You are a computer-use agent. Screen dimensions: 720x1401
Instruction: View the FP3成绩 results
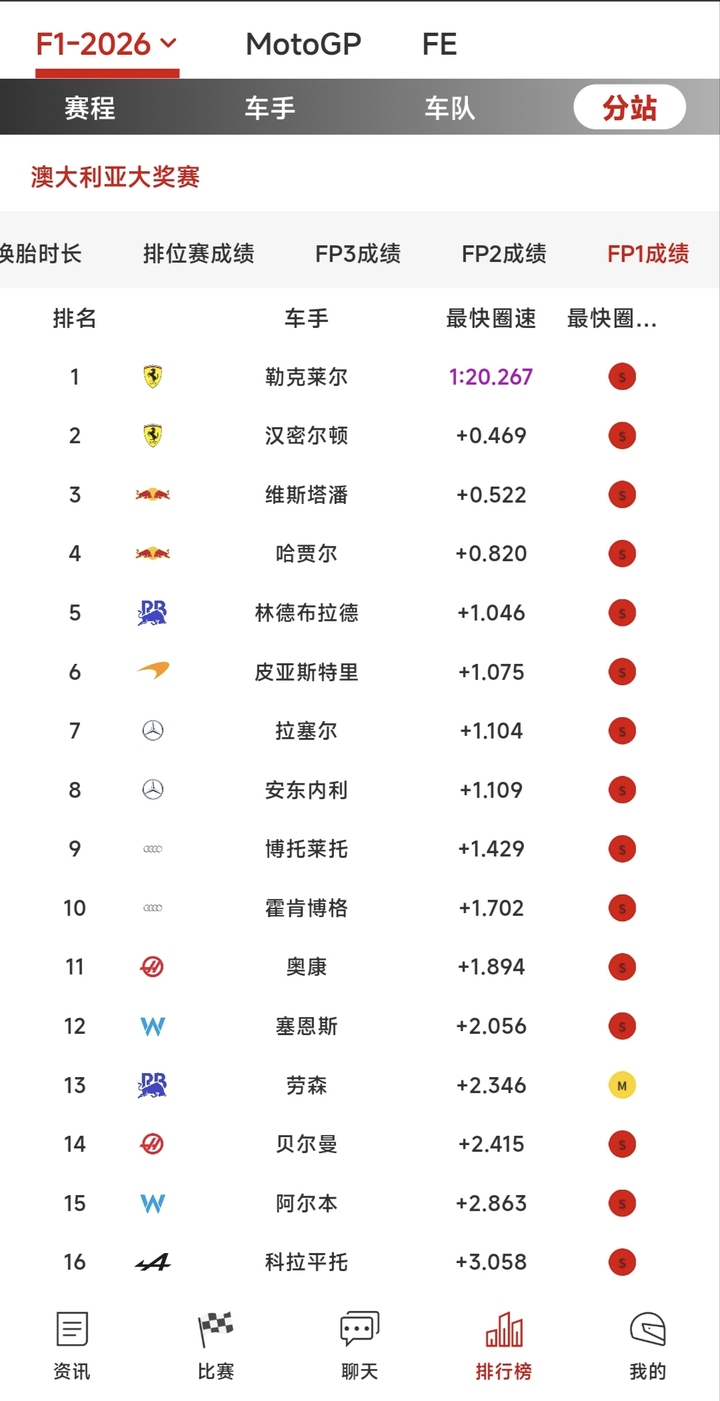point(358,254)
